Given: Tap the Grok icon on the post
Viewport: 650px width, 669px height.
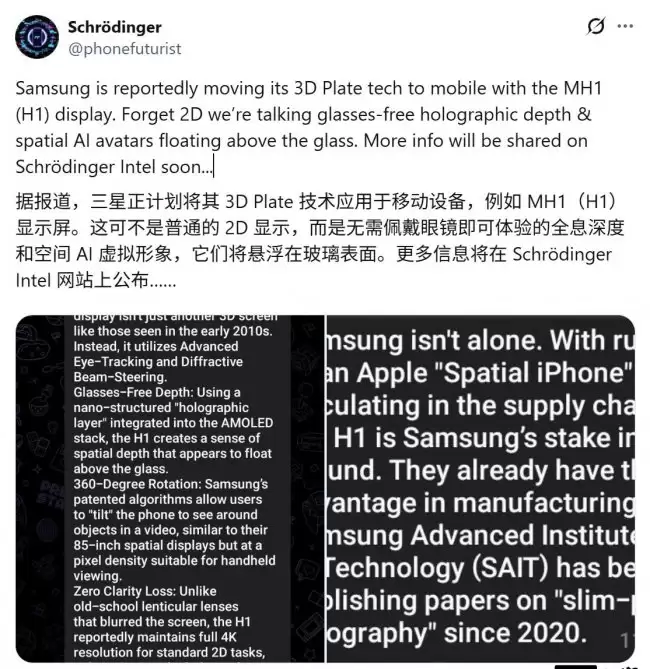Looking at the screenshot, I should [x=595, y=26].
